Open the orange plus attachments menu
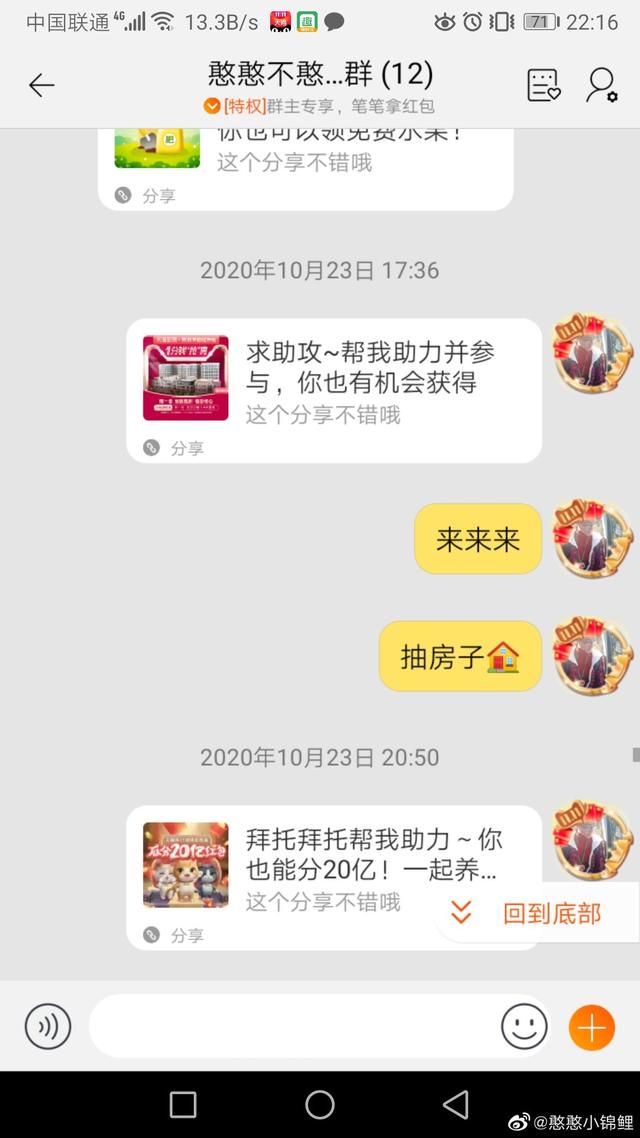 [x=591, y=1027]
